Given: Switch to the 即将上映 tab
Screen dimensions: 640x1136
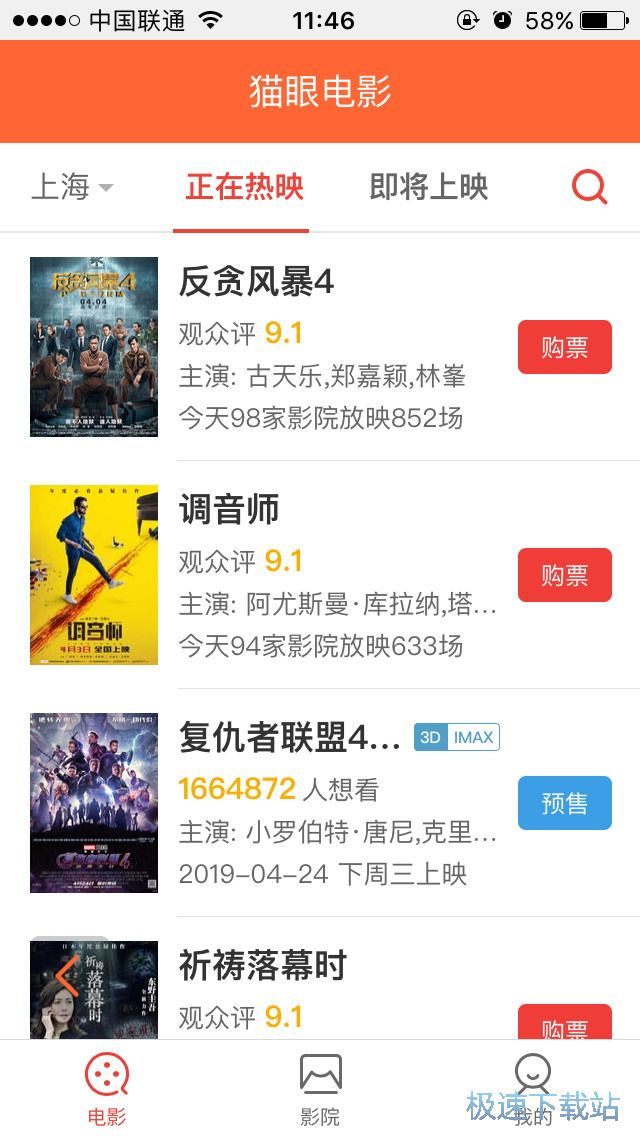Looking at the screenshot, I should point(429,187).
